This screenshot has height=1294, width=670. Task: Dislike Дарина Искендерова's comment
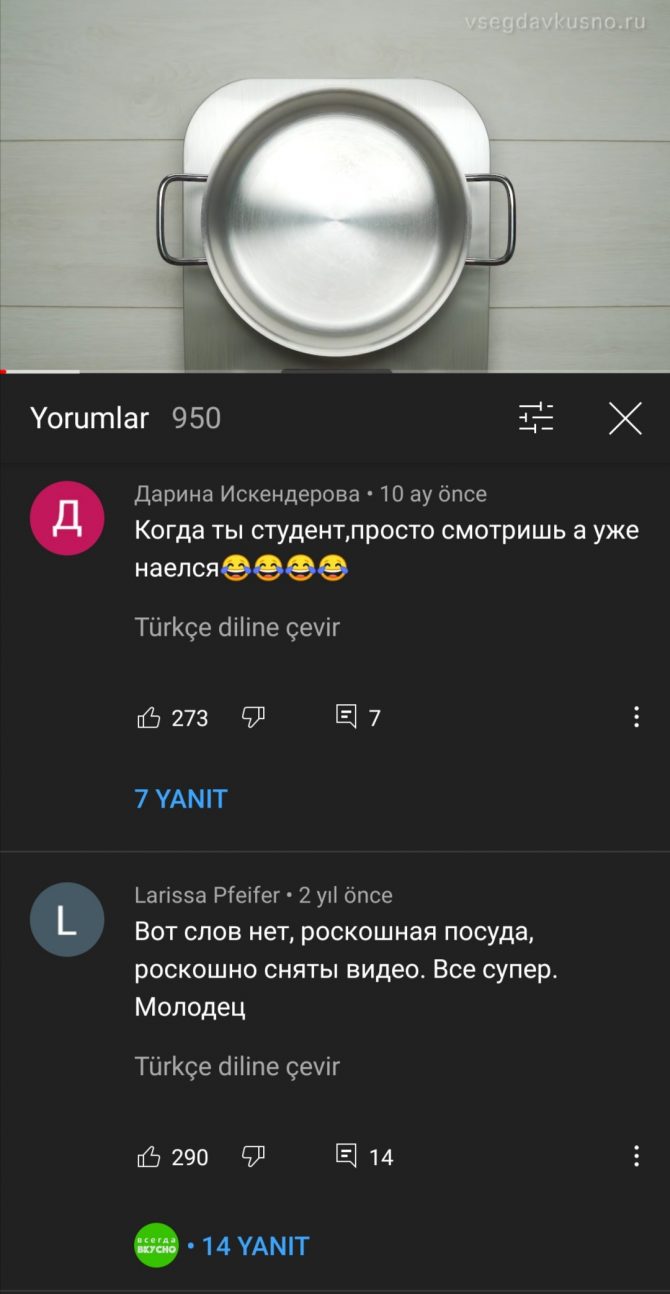254,717
